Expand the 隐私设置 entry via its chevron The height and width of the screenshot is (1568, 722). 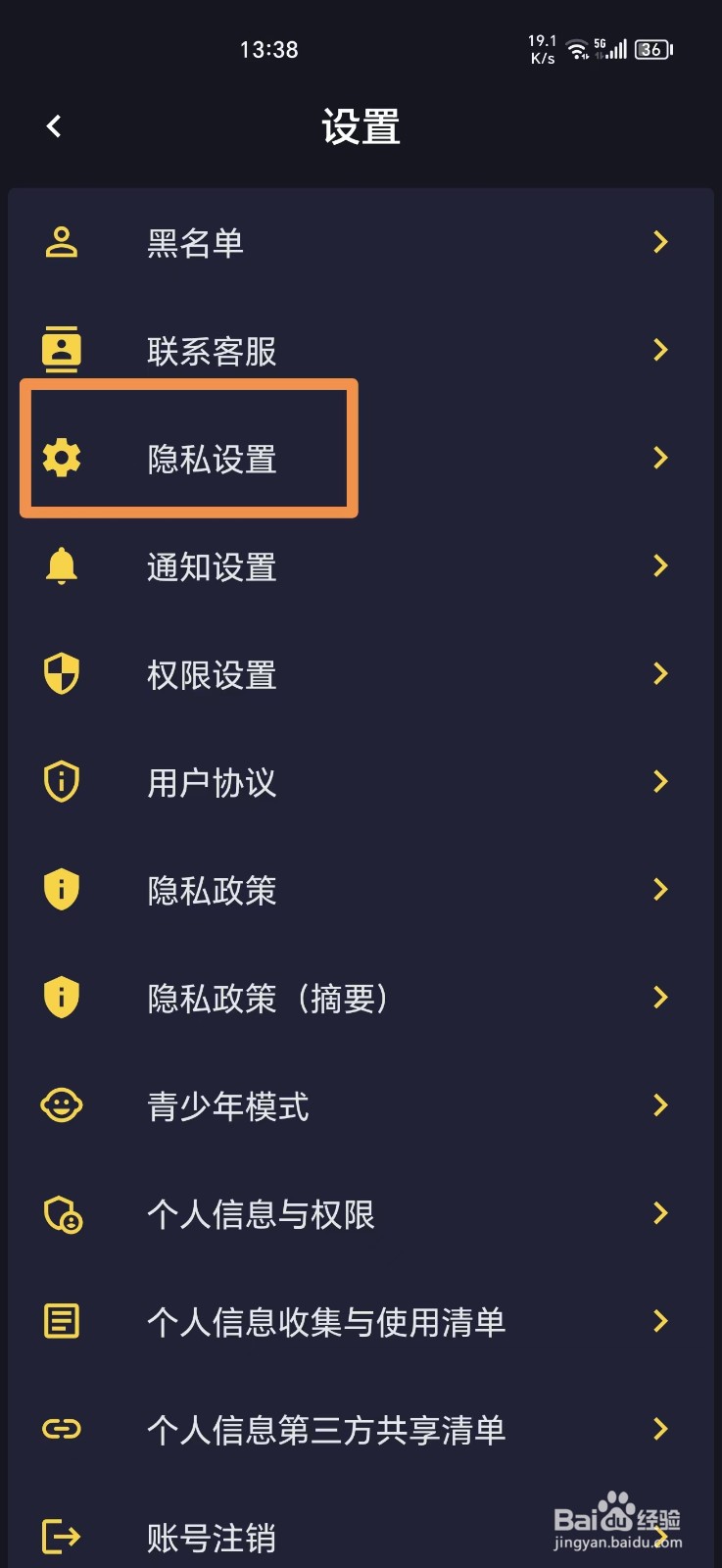(660, 459)
